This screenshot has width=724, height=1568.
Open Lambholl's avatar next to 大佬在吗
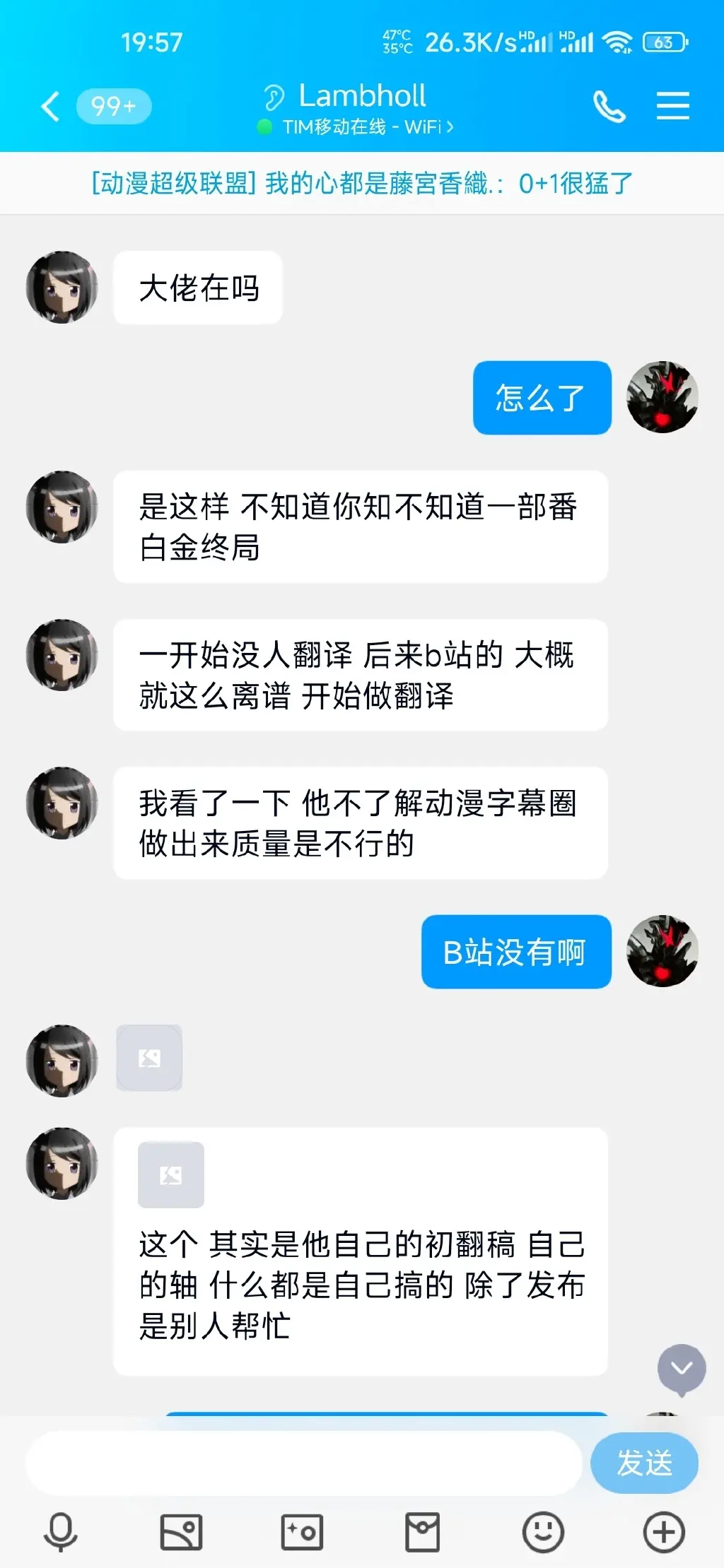pyautogui.click(x=62, y=287)
